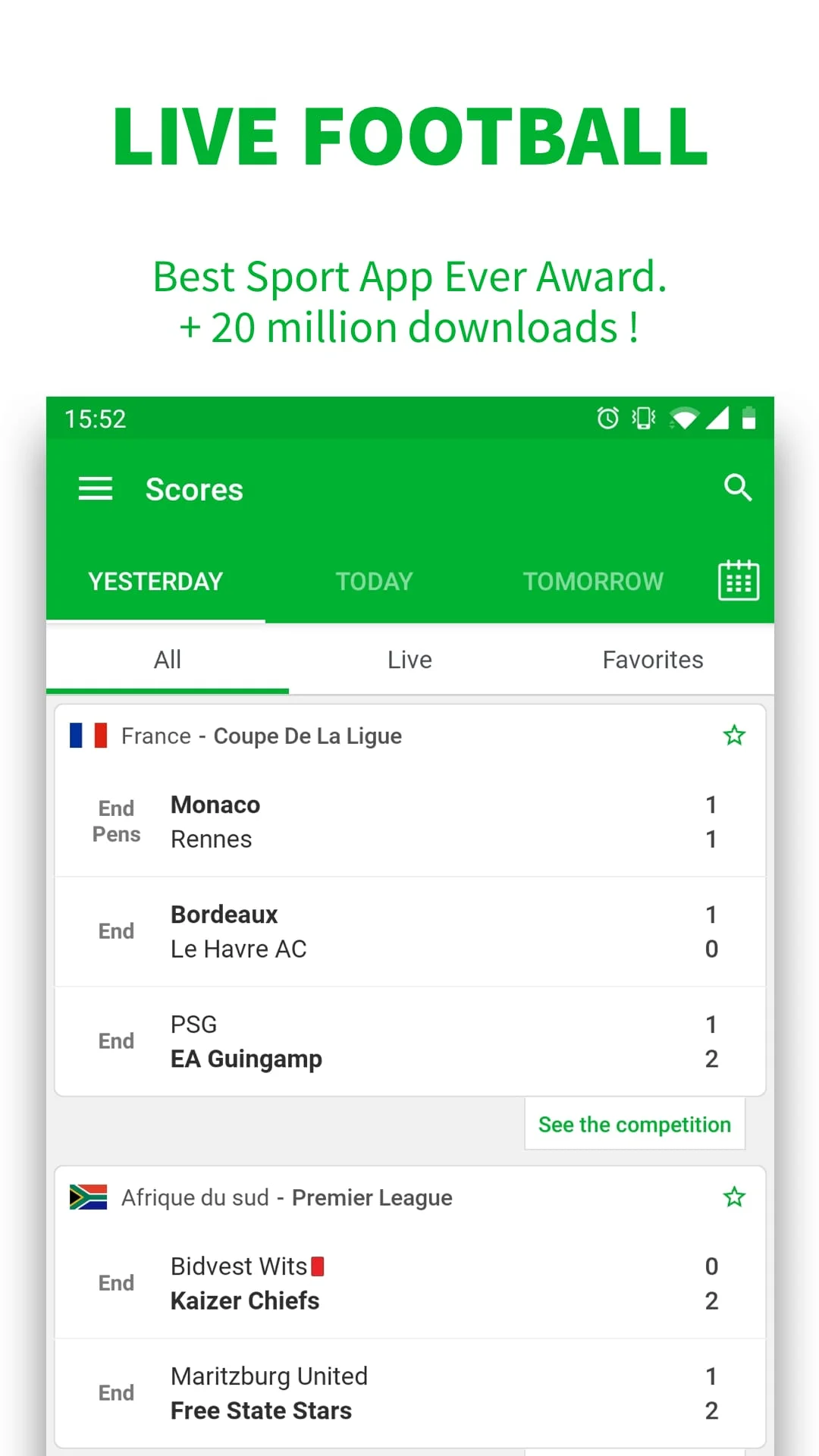
Task: Click the South Africa flag icon
Action: [x=87, y=1197]
